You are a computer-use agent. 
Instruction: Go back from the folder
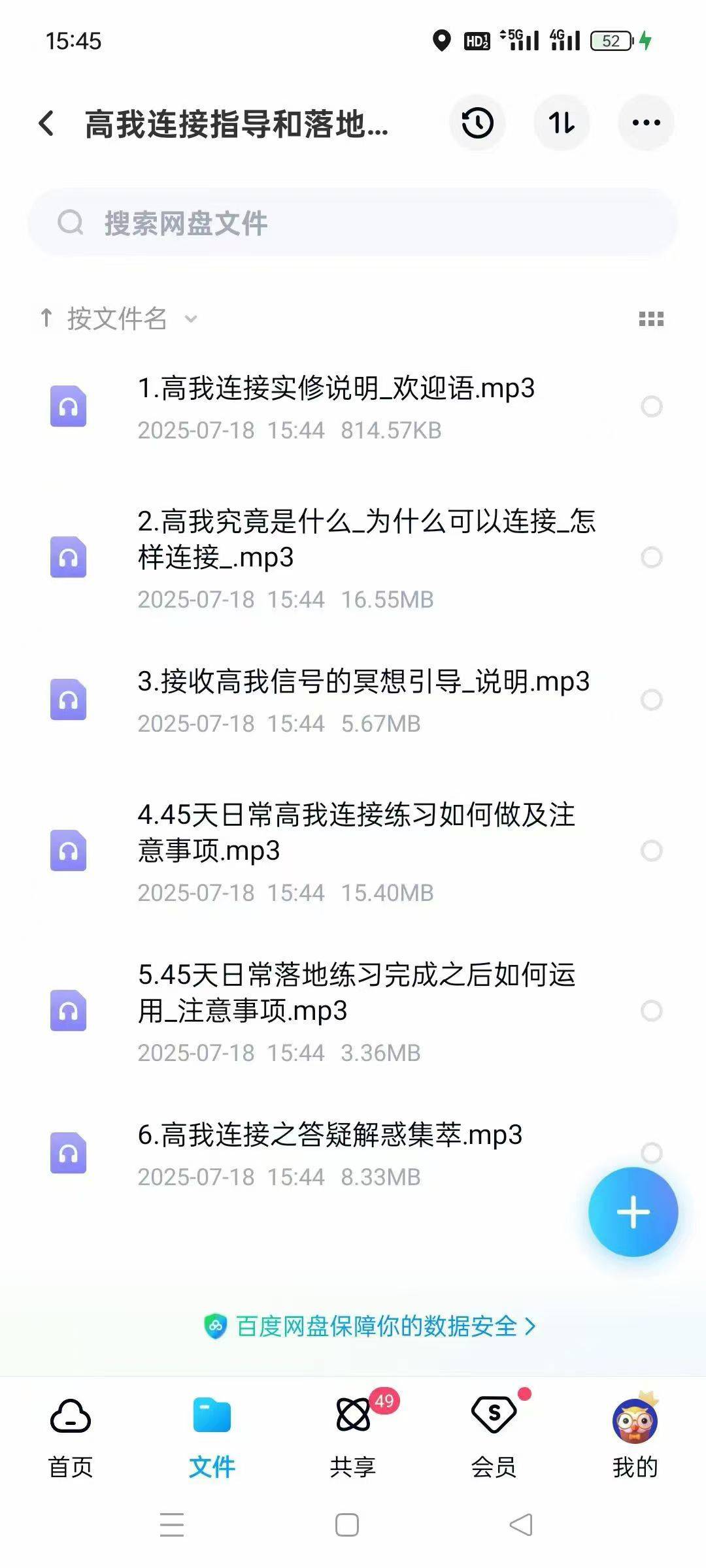point(46,123)
